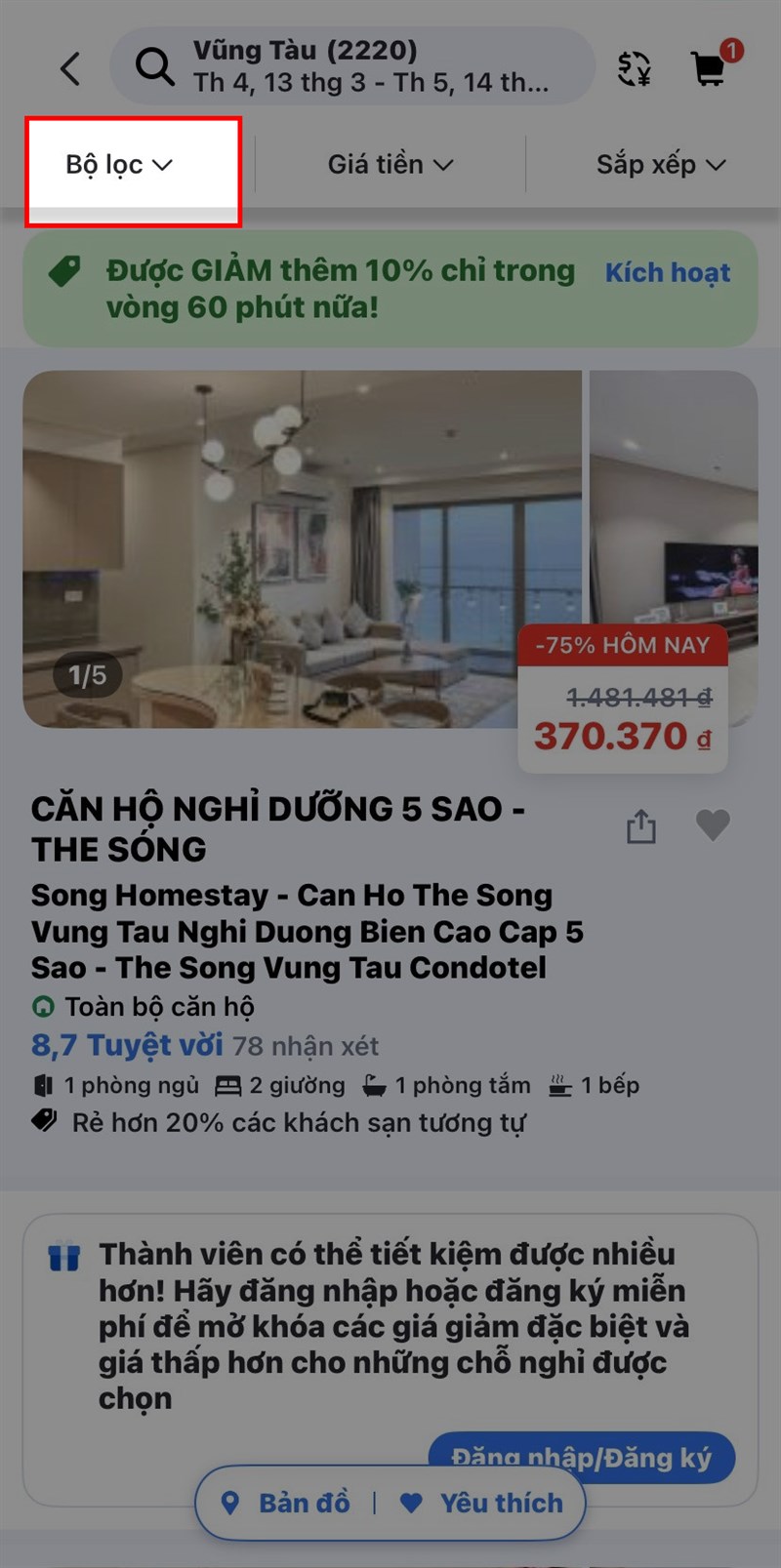781x1568 pixels.
Task: Tap the bedroom icon beside 1 phòng ngủ
Action: [43, 1085]
